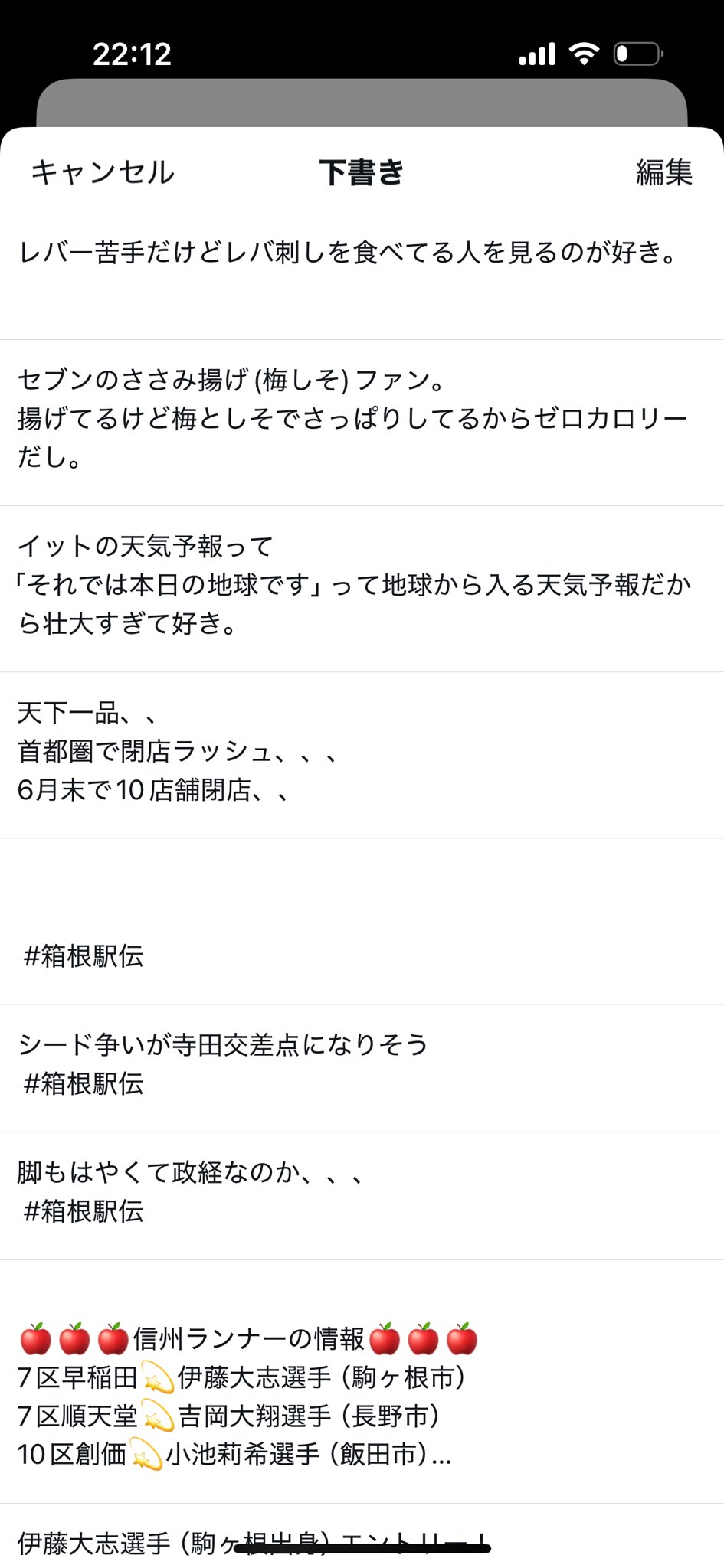Open the 信州ランナーの情報 draft
This screenshot has width=724, height=1568.
pyautogui.click(x=362, y=1381)
